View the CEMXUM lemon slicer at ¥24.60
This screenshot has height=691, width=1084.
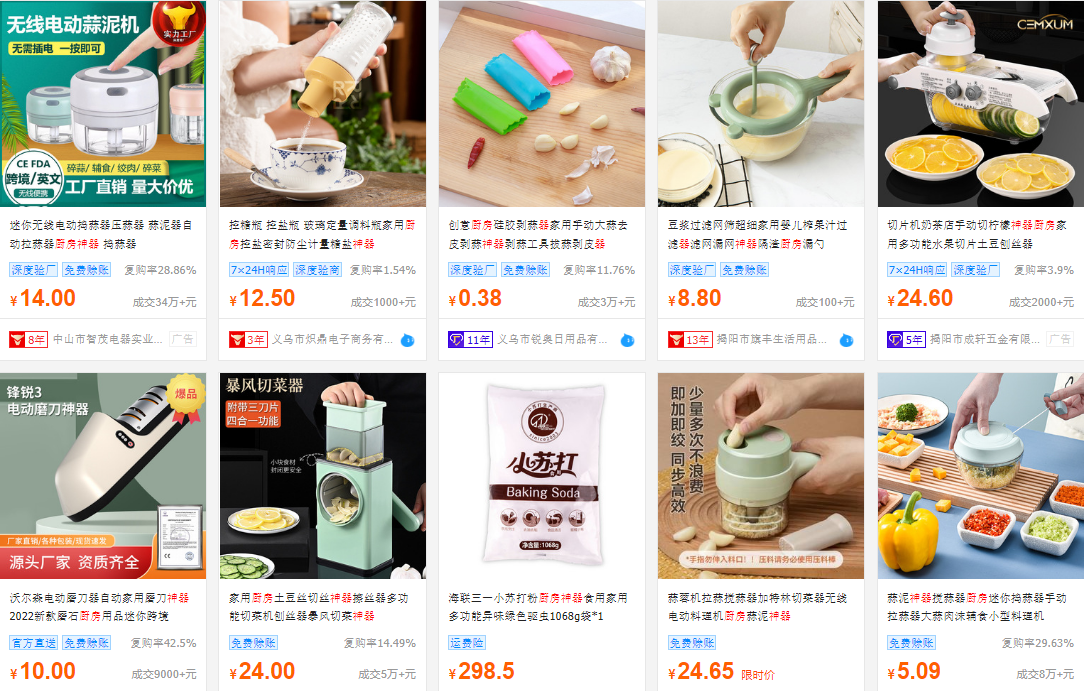[x=980, y=104]
